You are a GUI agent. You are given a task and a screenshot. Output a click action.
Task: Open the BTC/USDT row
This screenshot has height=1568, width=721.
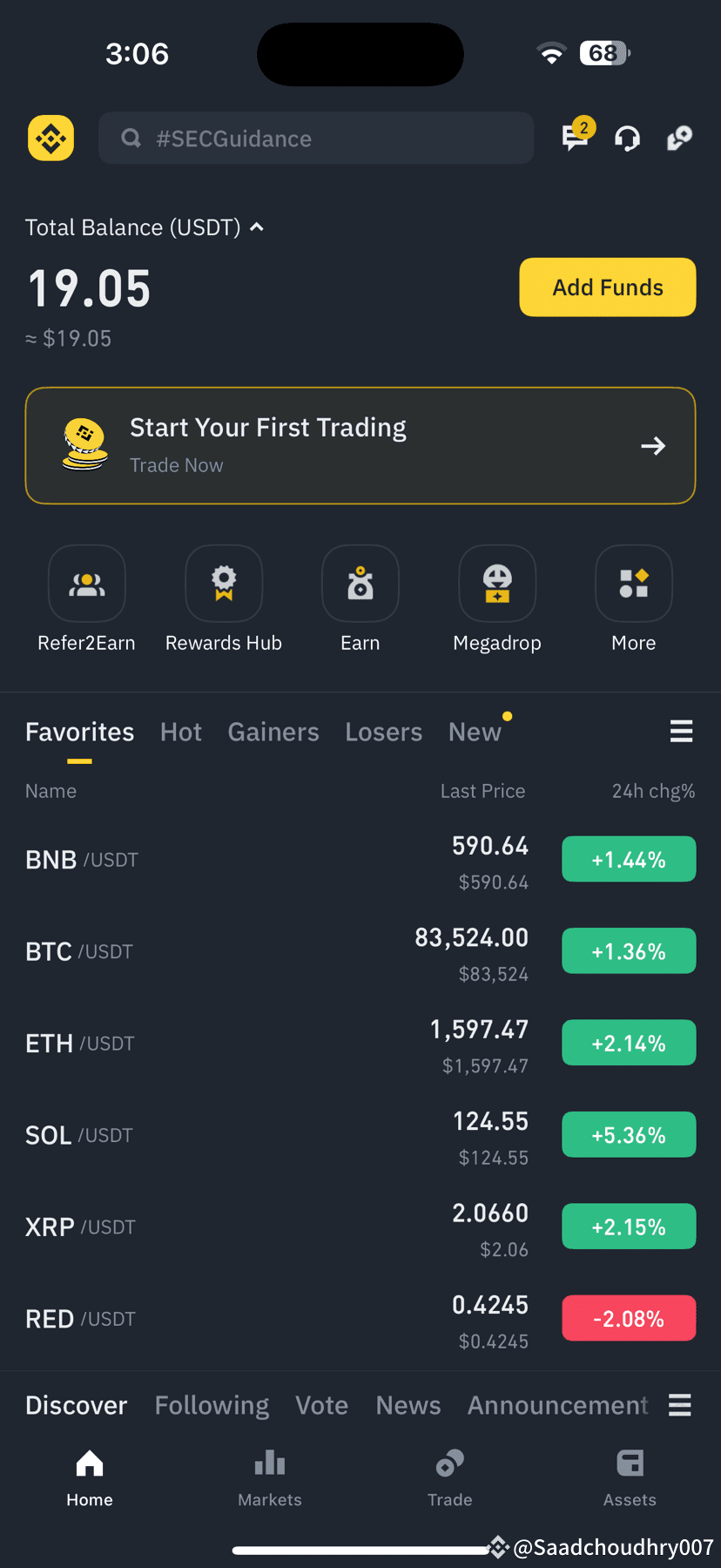pyautogui.click(x=360, y=951)
